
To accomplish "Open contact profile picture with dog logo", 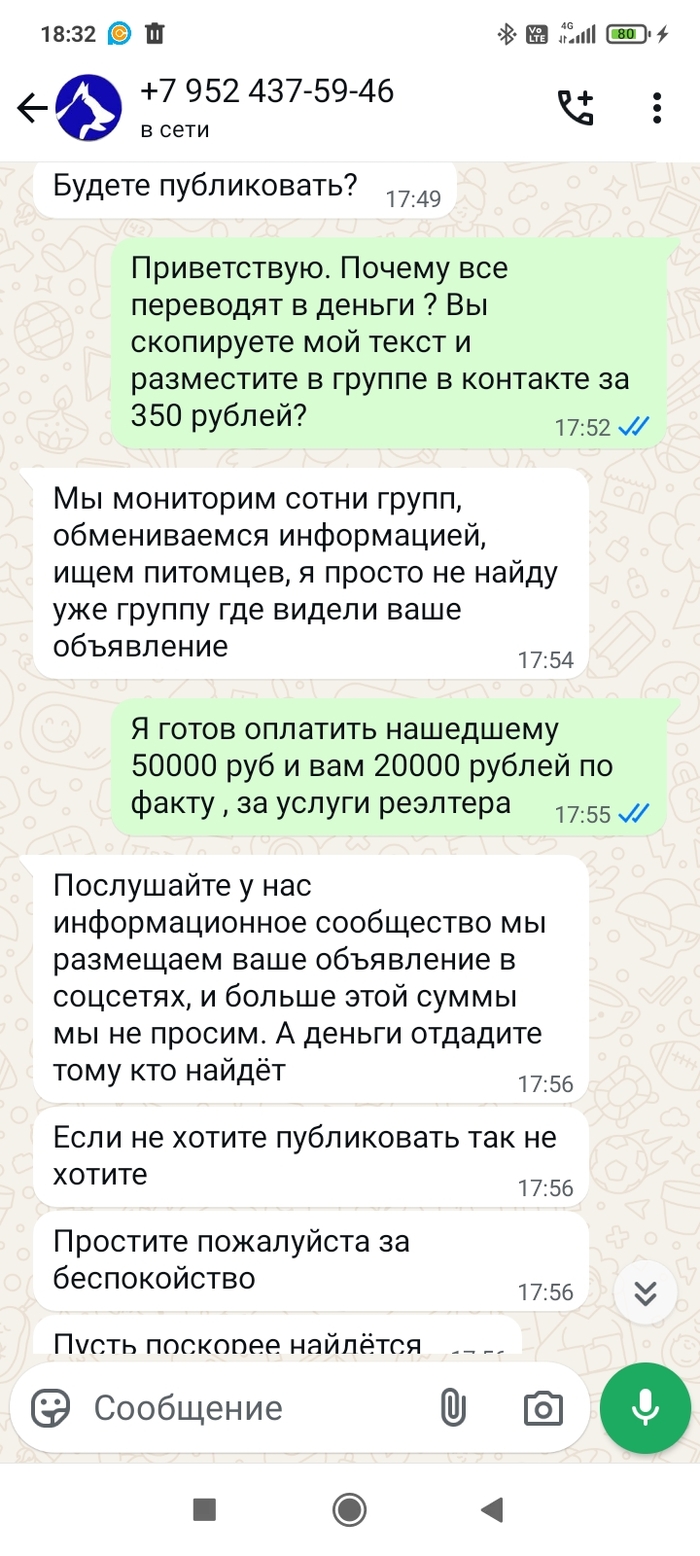I will pos(88,108).
